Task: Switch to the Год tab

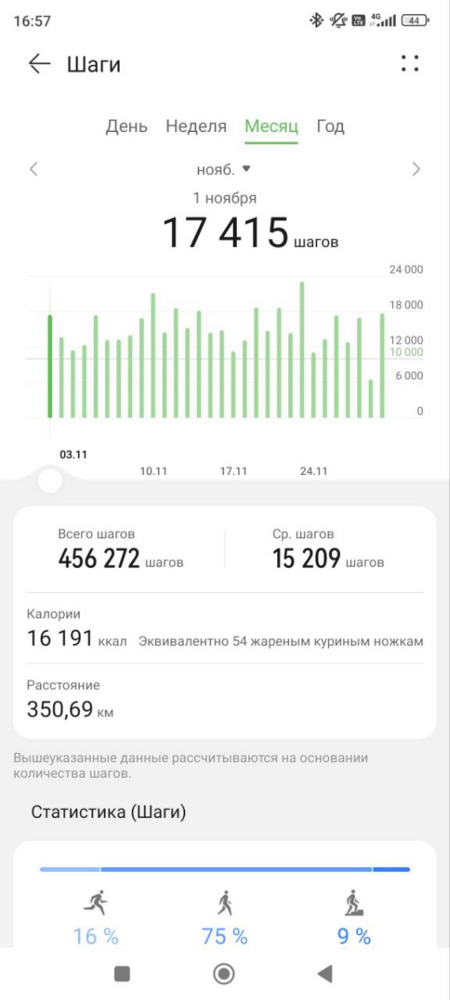Action: [330, 126]
